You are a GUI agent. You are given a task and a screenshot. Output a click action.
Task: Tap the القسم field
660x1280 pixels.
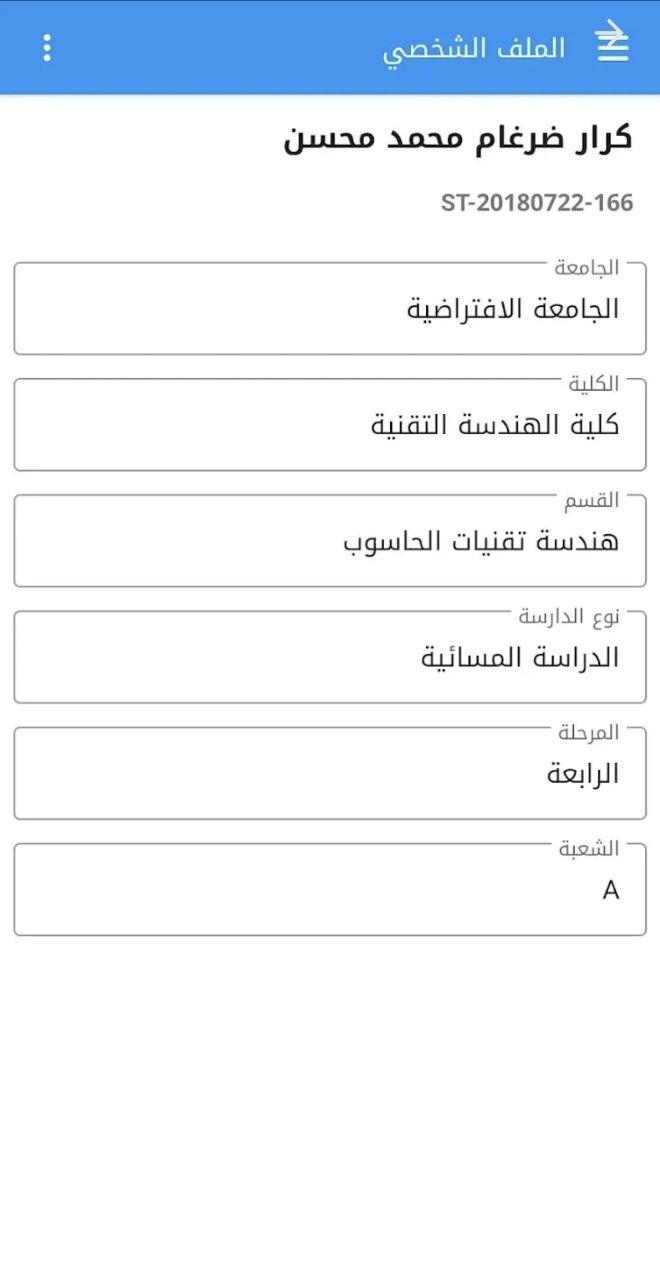pos(330,540)
